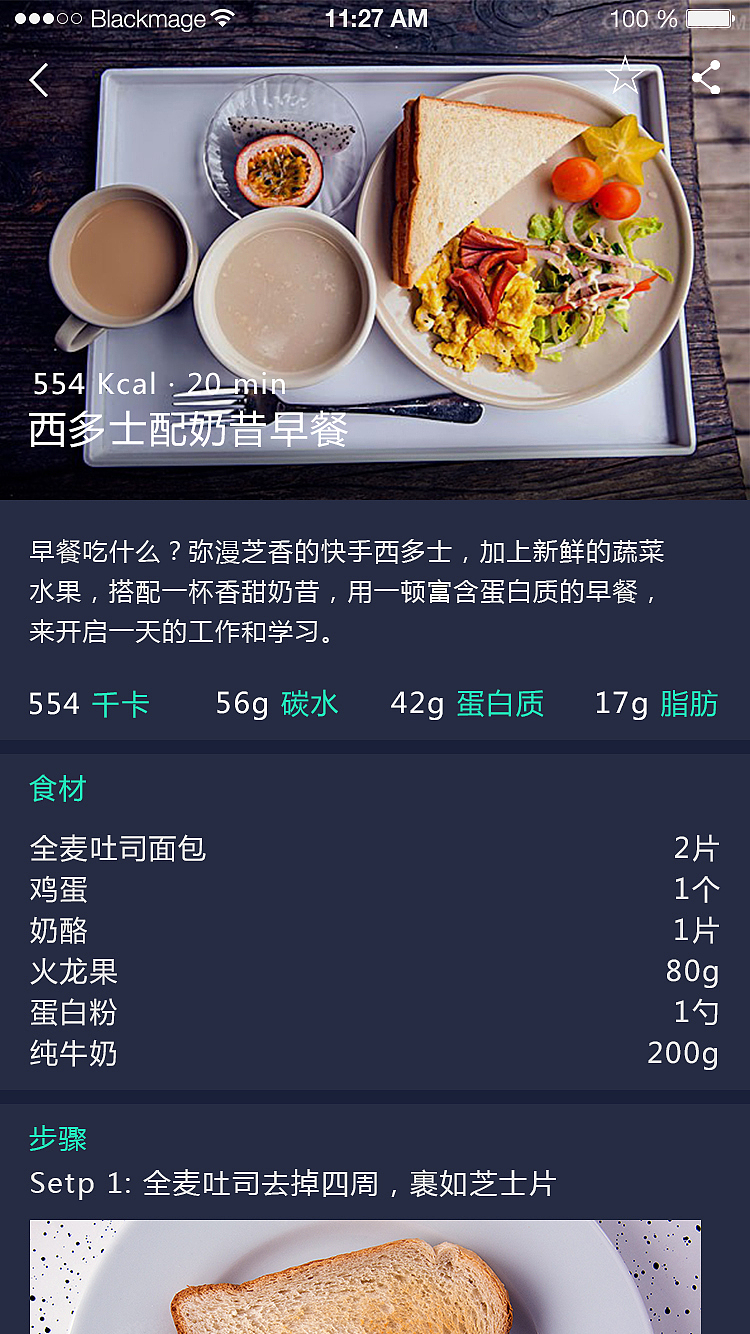The height and width of the screenshot is (1334, 750).
Task: Expand the 食材 ingredients section
Action: pos(58,789)
